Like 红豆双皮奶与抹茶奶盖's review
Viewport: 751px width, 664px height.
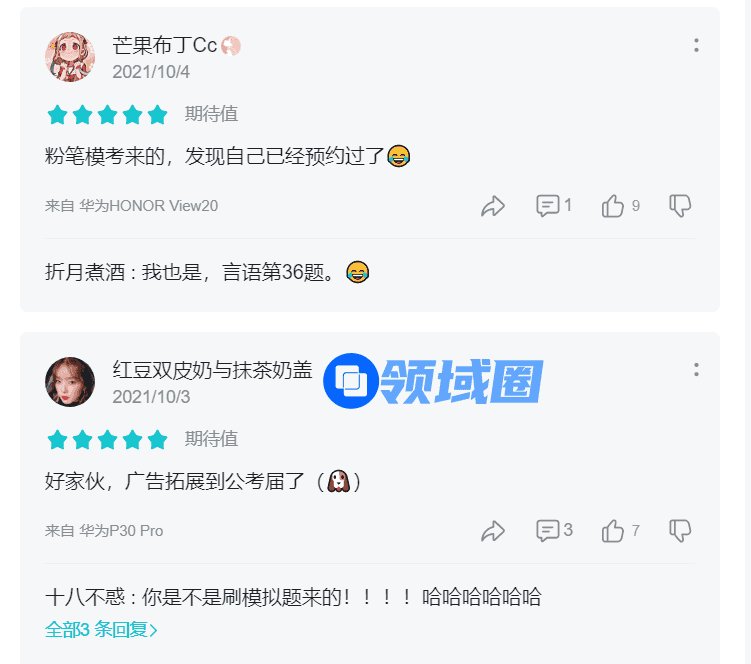pyautogui.click(x=613, y=531)
